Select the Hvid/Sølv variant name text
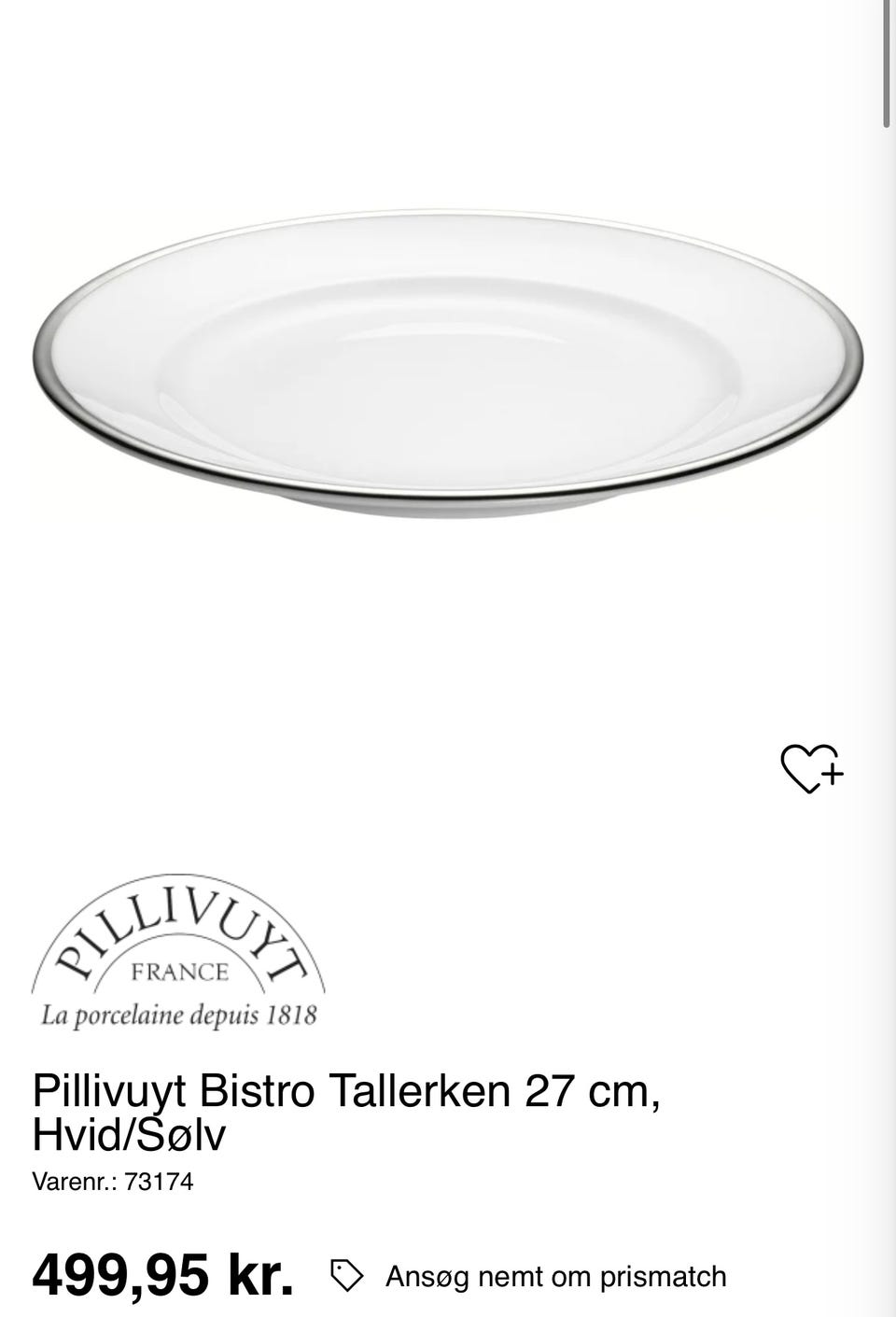 point(128,1137)
